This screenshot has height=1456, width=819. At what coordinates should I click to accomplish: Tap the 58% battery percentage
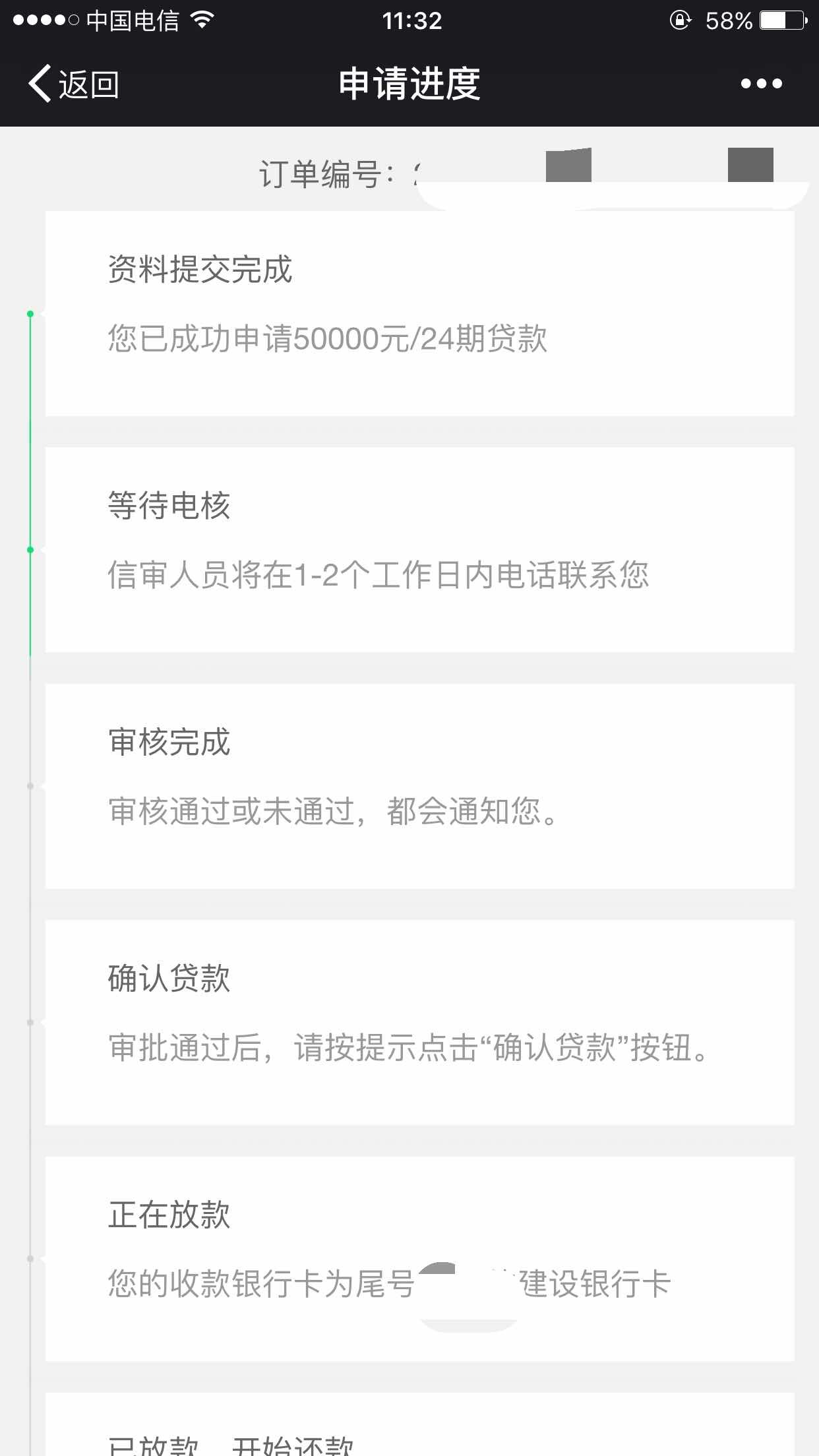pyautogui.click(x=729, y=21)
